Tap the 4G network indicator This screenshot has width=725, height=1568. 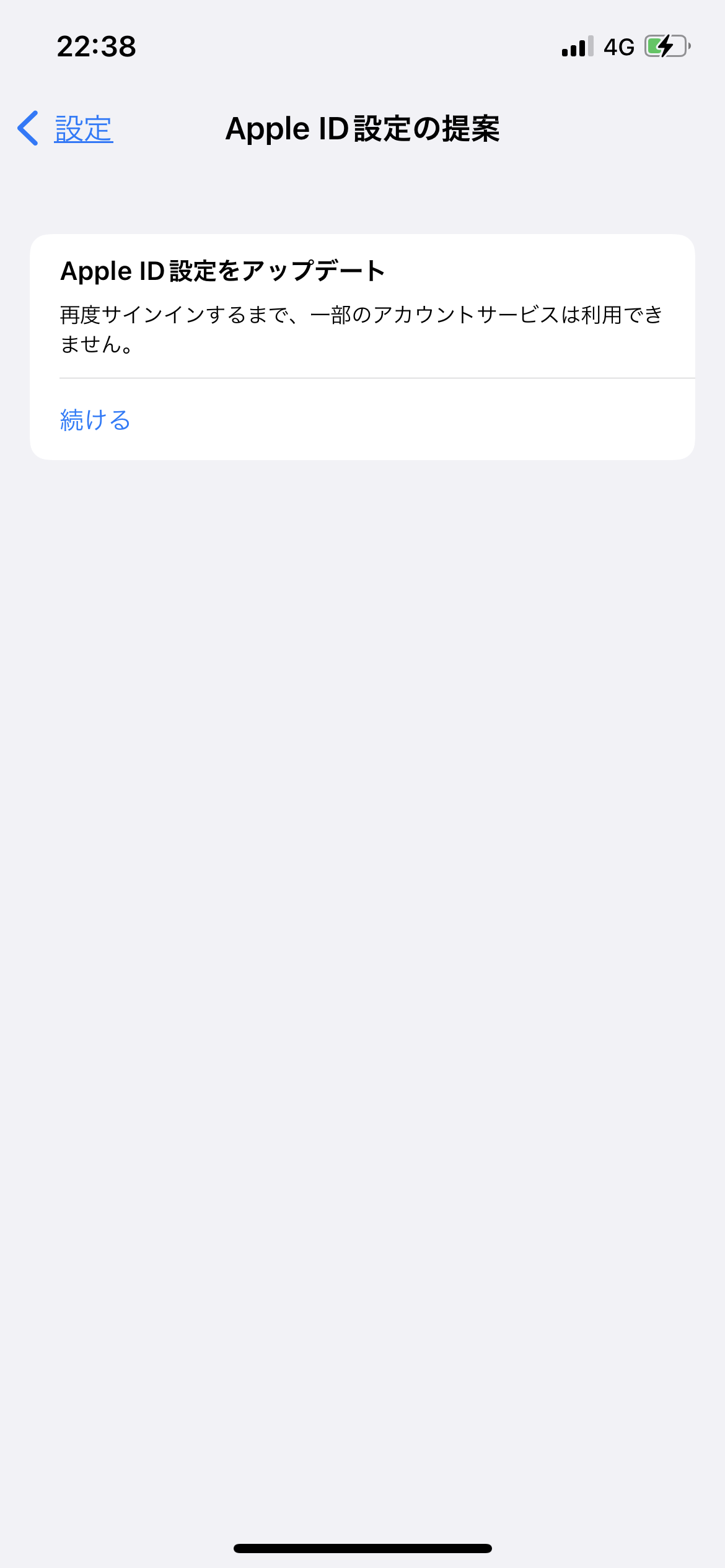point(618,46)
